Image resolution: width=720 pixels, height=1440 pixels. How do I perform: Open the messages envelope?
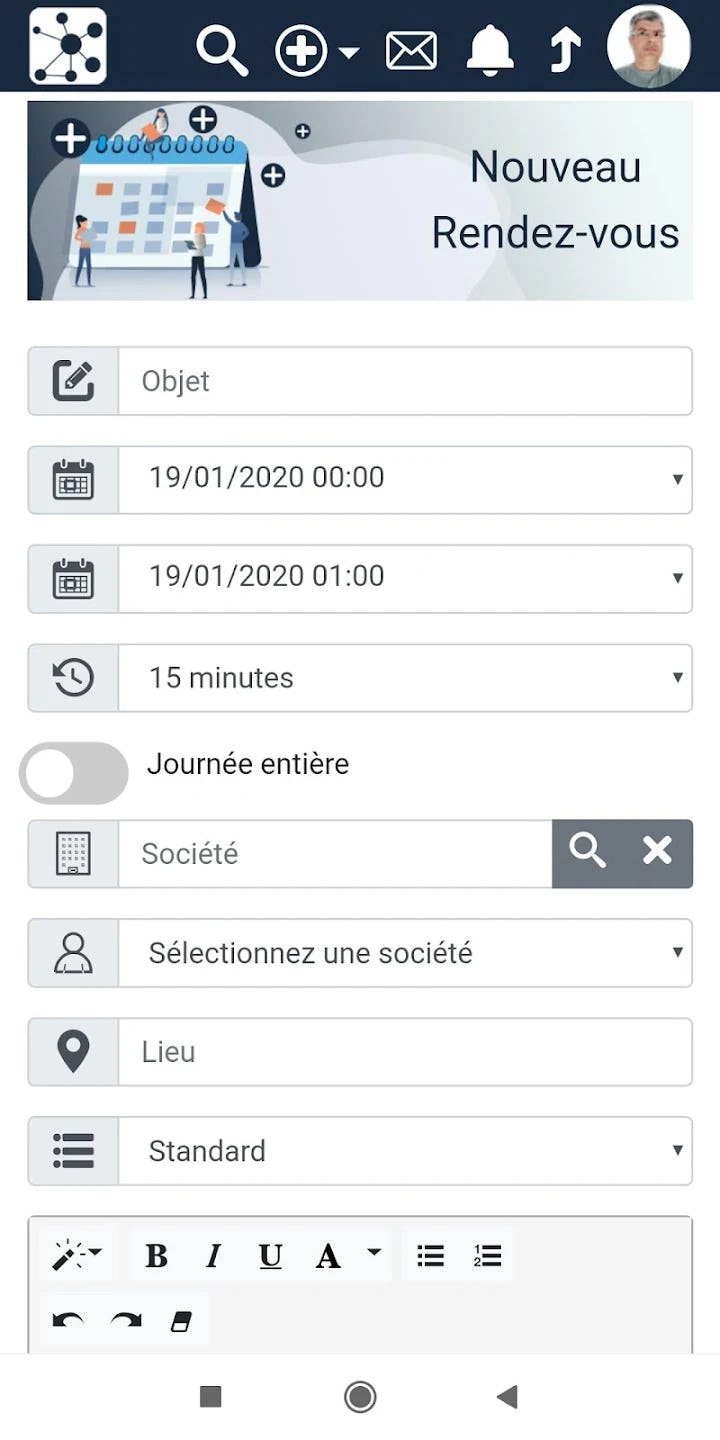411,50
